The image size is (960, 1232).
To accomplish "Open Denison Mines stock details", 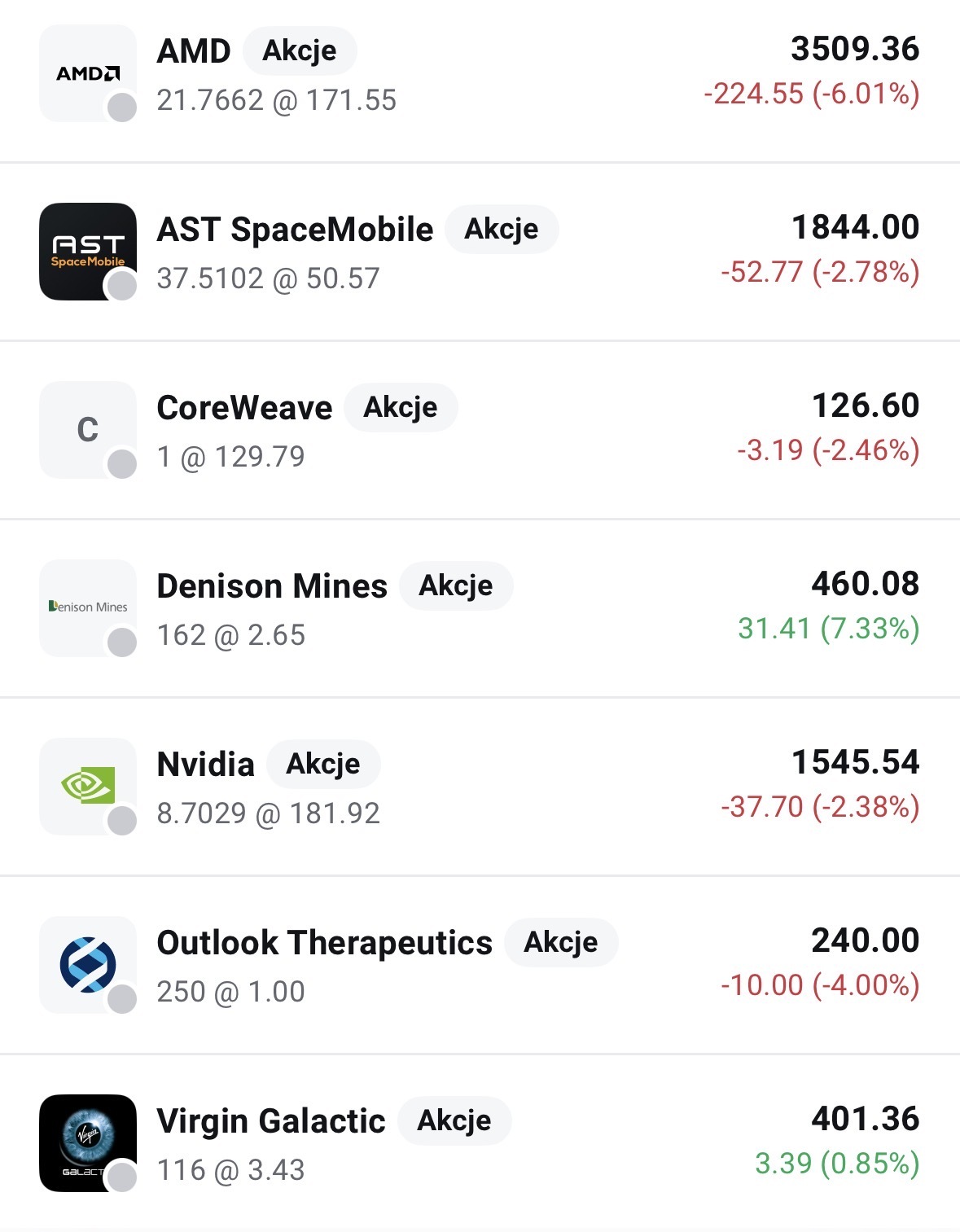I will (272, 587).
